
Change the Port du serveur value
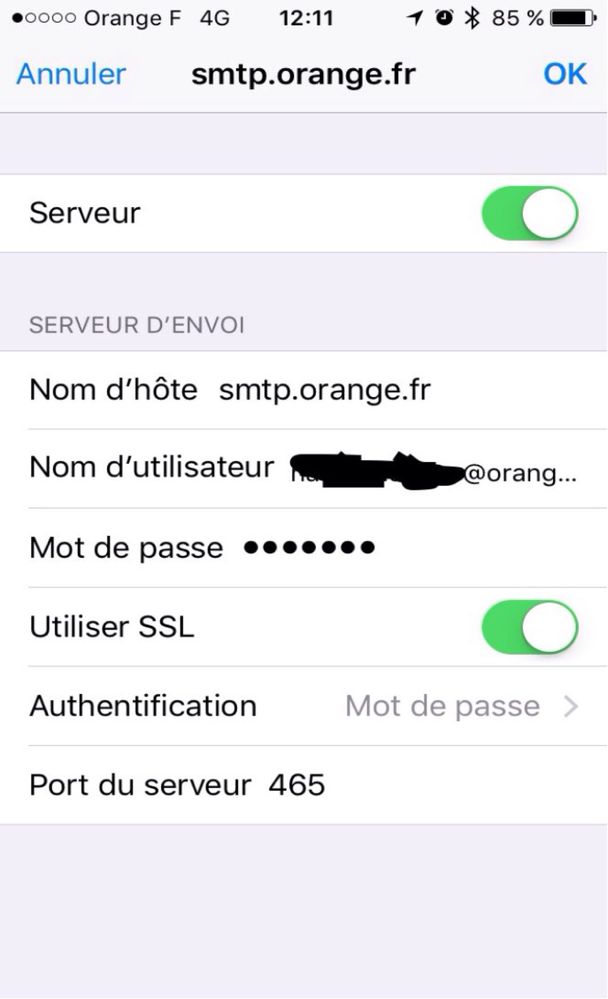coord(297,785)
